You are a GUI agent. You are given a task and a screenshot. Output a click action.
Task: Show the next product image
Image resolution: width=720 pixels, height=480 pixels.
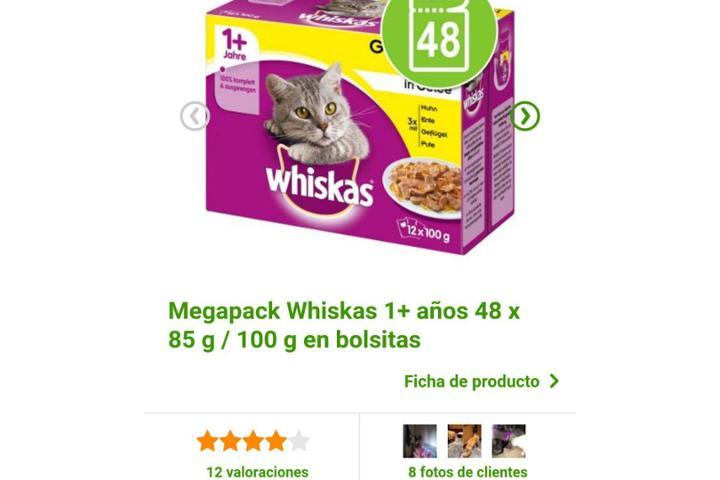click(x=525, y=116)
